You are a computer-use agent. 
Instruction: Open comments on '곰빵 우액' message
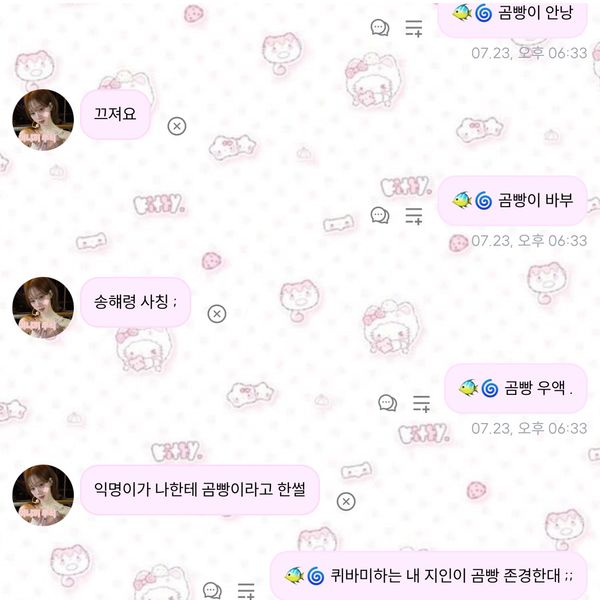pyautogui.click(x=388, y=403)
